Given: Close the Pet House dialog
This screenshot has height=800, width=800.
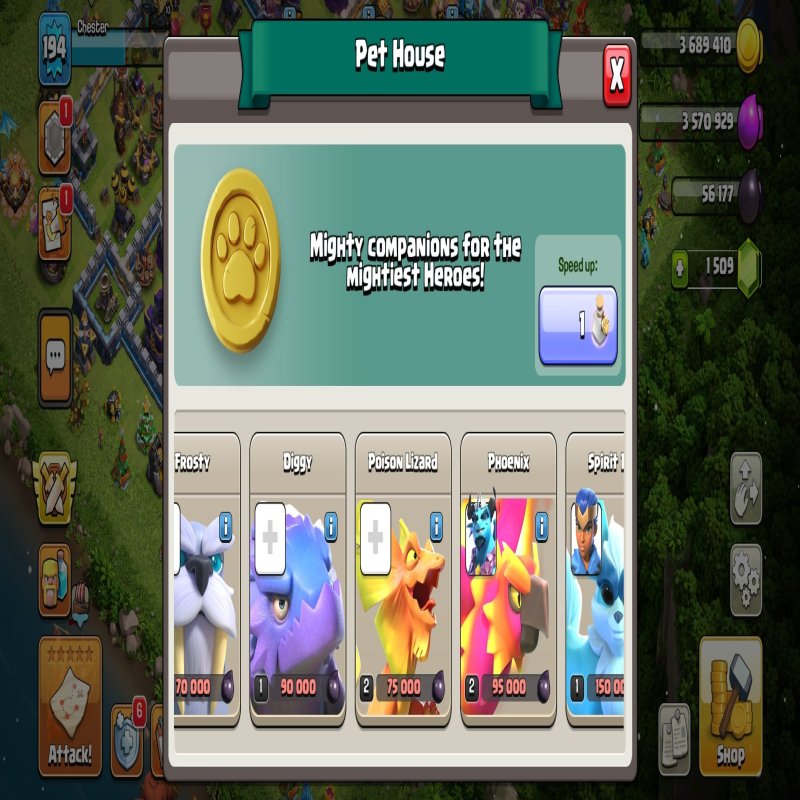Looking at the screenshot, I should [617, 73].
